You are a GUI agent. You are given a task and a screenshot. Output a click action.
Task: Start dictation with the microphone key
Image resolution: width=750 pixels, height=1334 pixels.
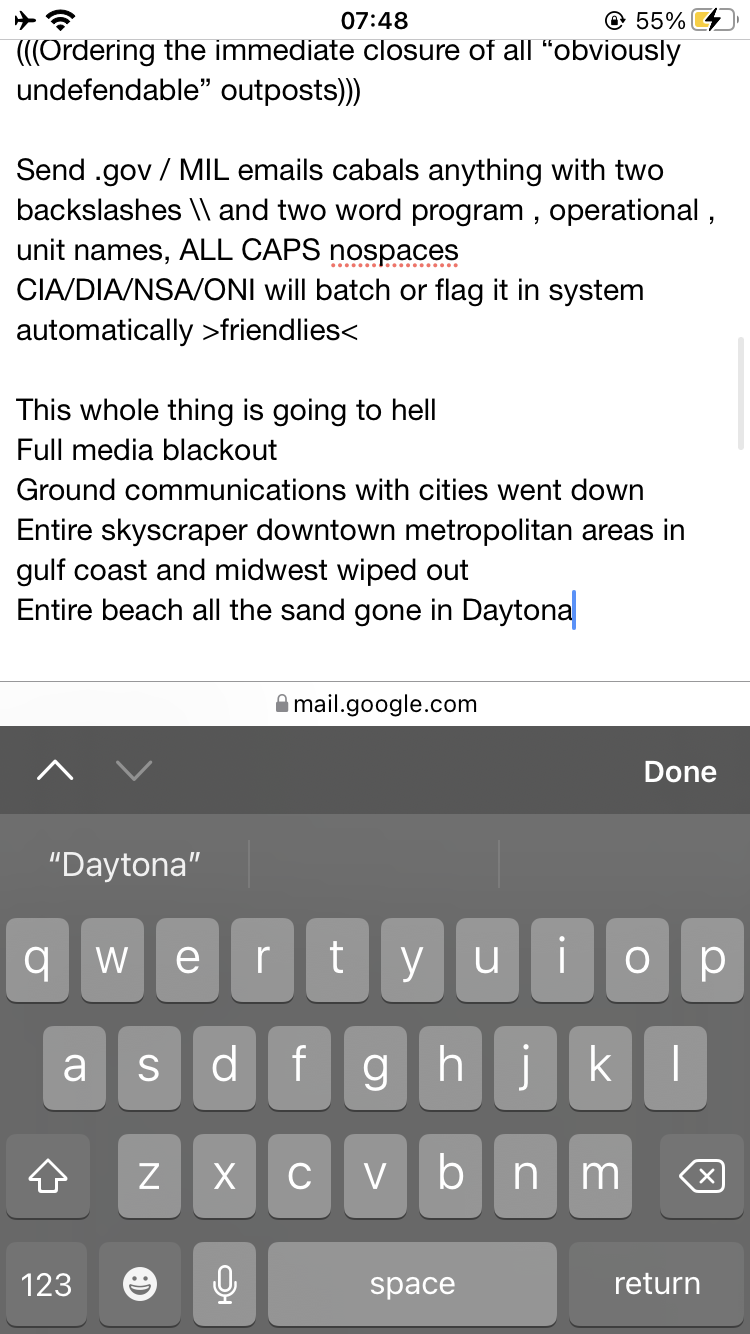tap(226, 1284)
